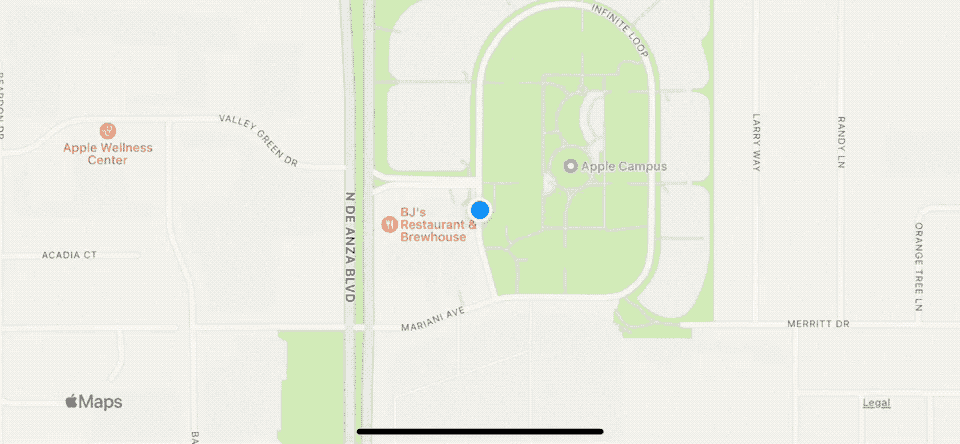Select the Apple Wellness Center place marker
Viewport: 960px width, 444px height.
pyautogui.click(x=108, y=131)
